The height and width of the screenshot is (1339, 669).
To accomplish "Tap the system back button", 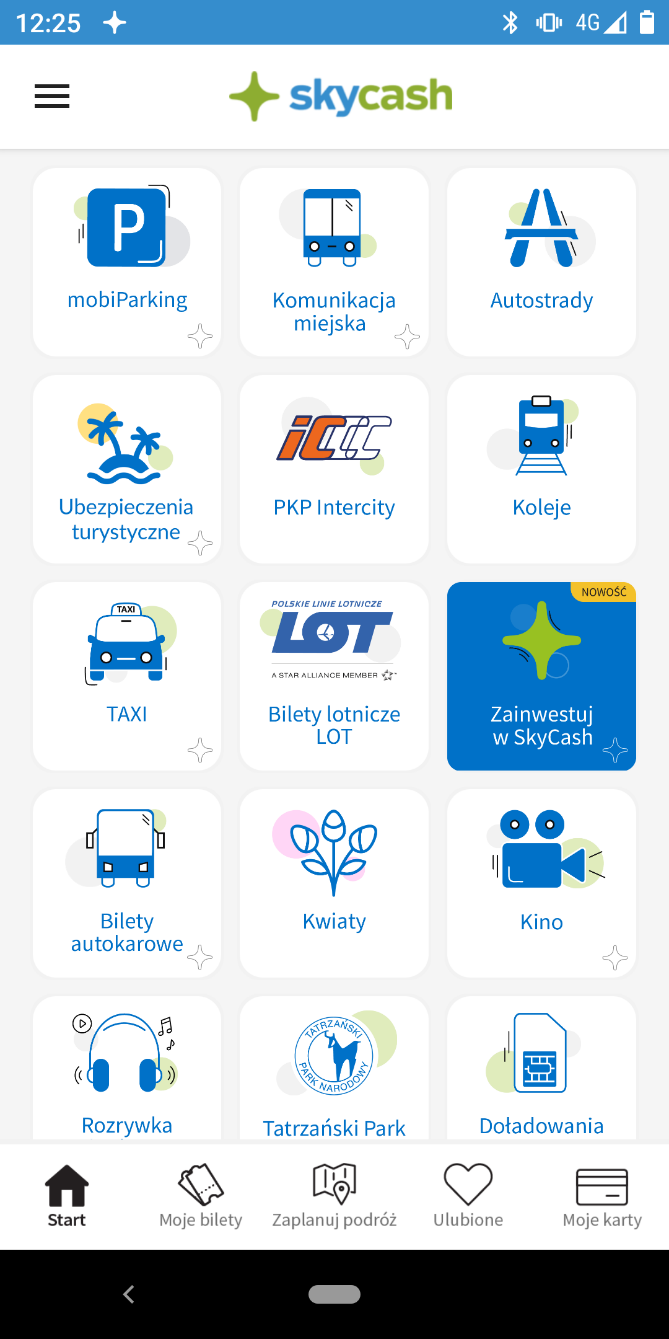I will [128, 1294].
